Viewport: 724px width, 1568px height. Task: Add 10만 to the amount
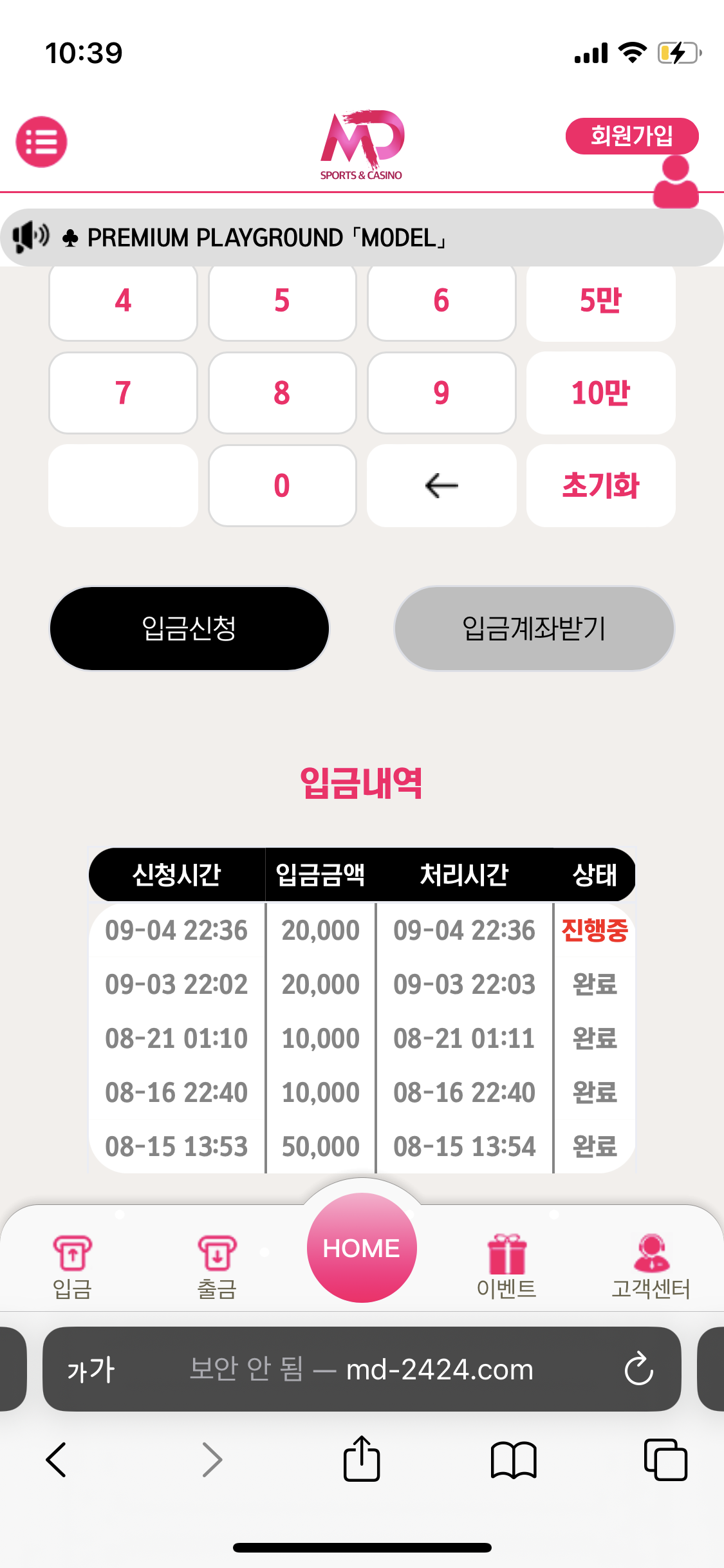coord(600,393)
